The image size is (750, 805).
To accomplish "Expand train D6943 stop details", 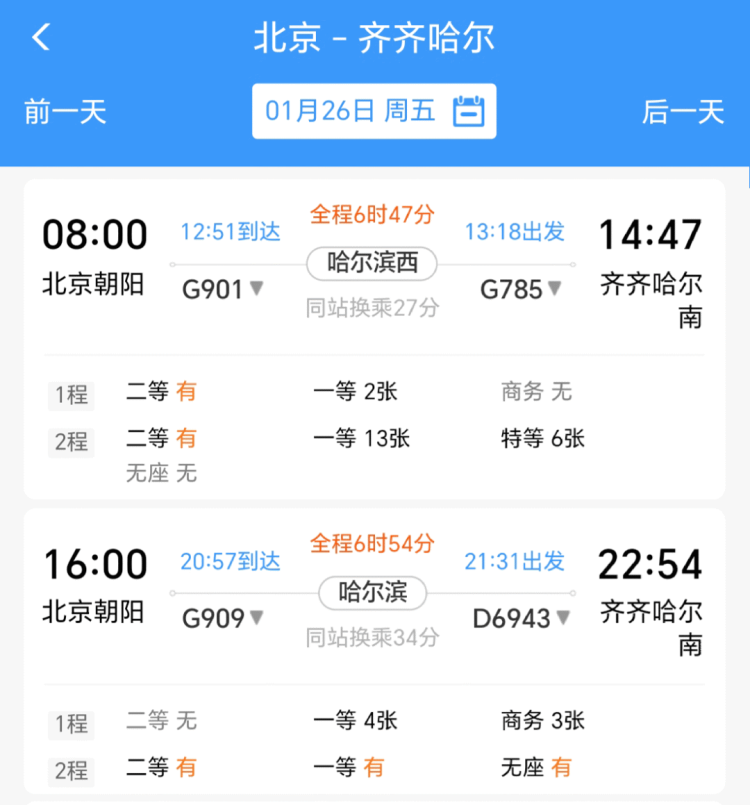I will pyautogui.click(x=522, y=618).
